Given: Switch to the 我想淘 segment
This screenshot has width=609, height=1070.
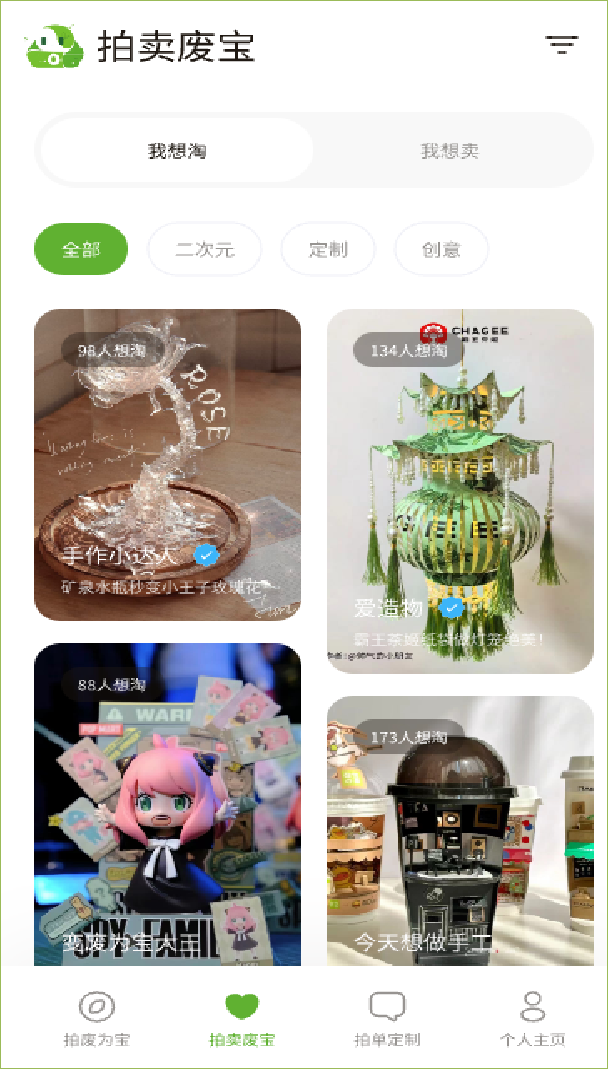Looking at the screenshot, I should pyautogui.click(x=177, y=151).
